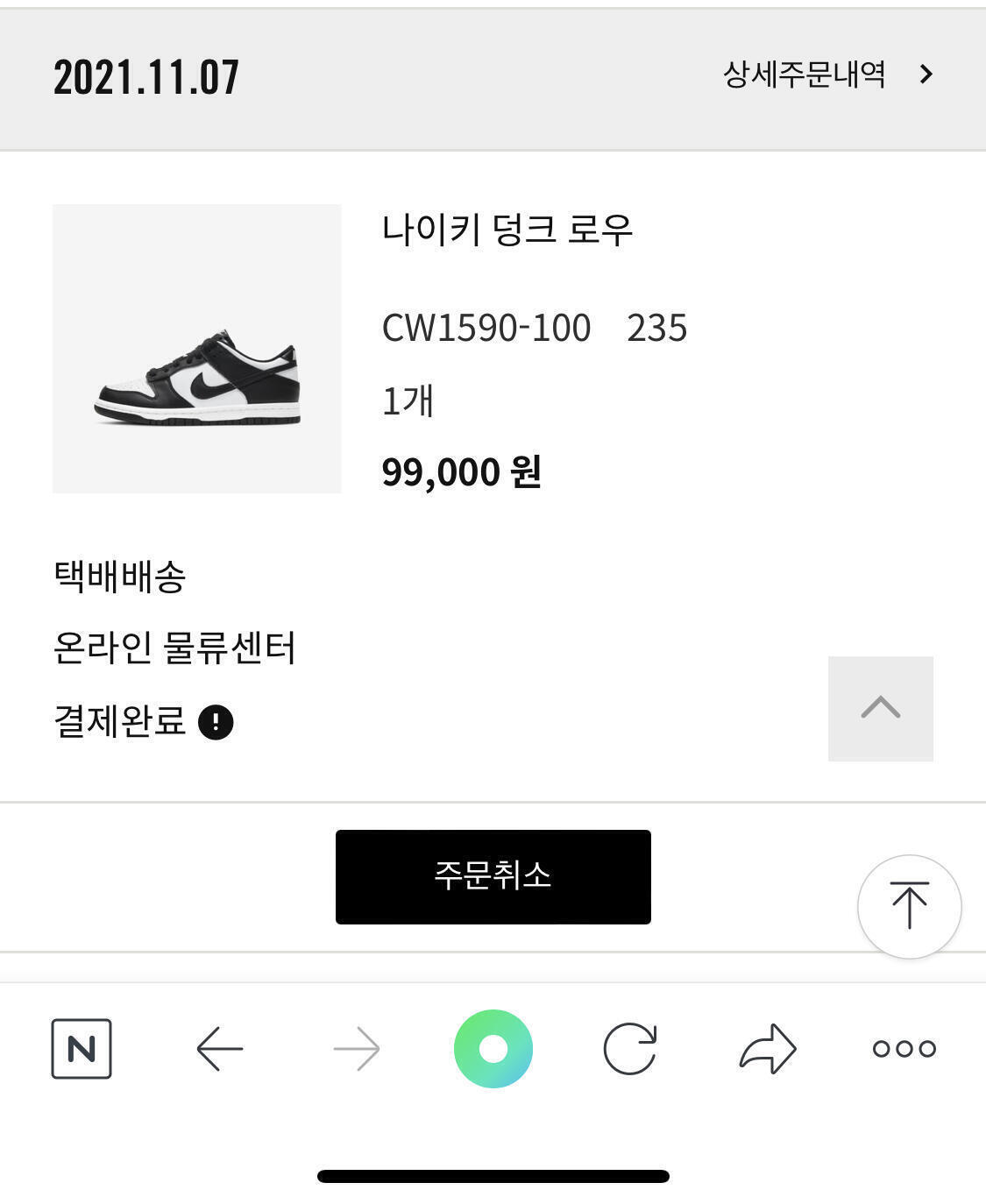The image size is (986, 1204).
Task: Go back to the previous page
Action: pyautogui.click(x=219, y=1048)
